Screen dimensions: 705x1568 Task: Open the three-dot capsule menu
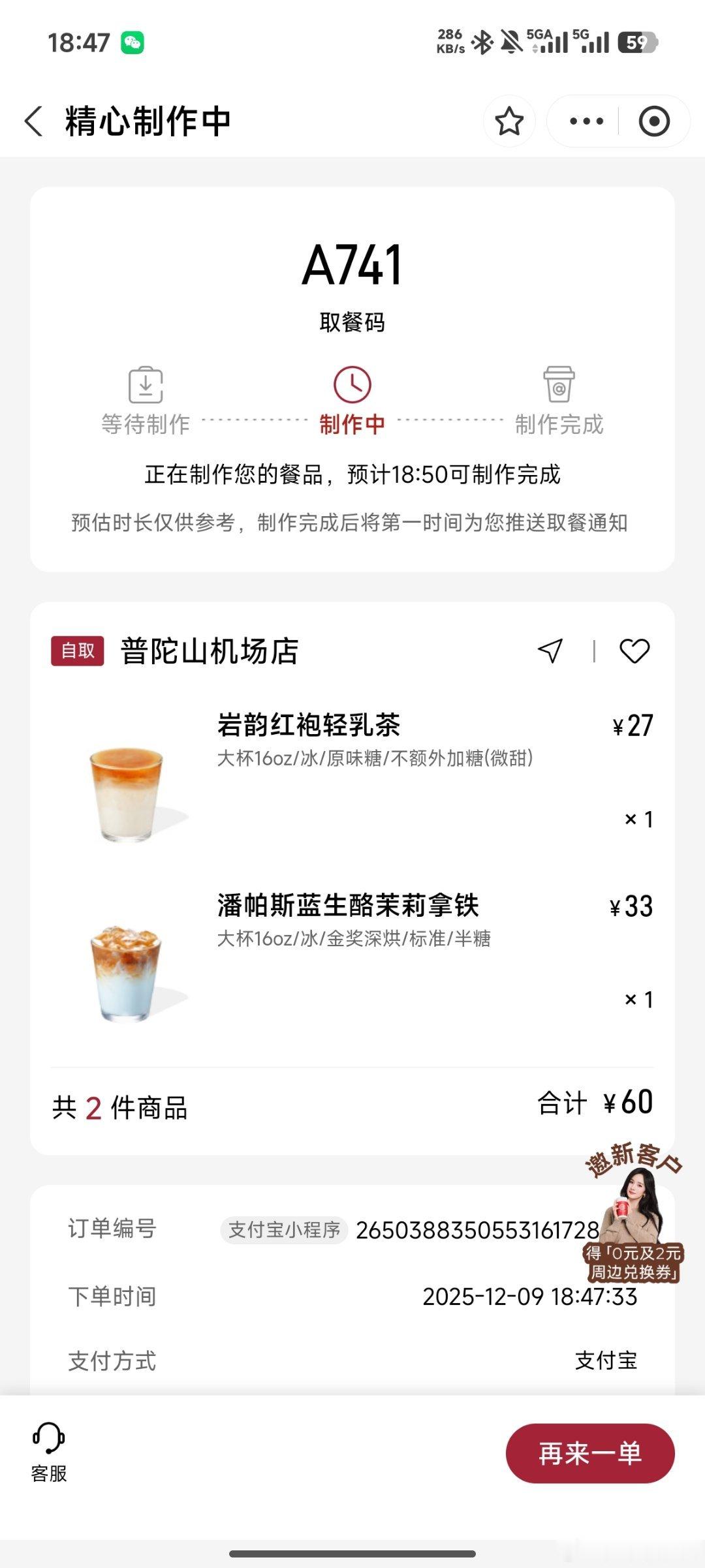pos(587,121)
